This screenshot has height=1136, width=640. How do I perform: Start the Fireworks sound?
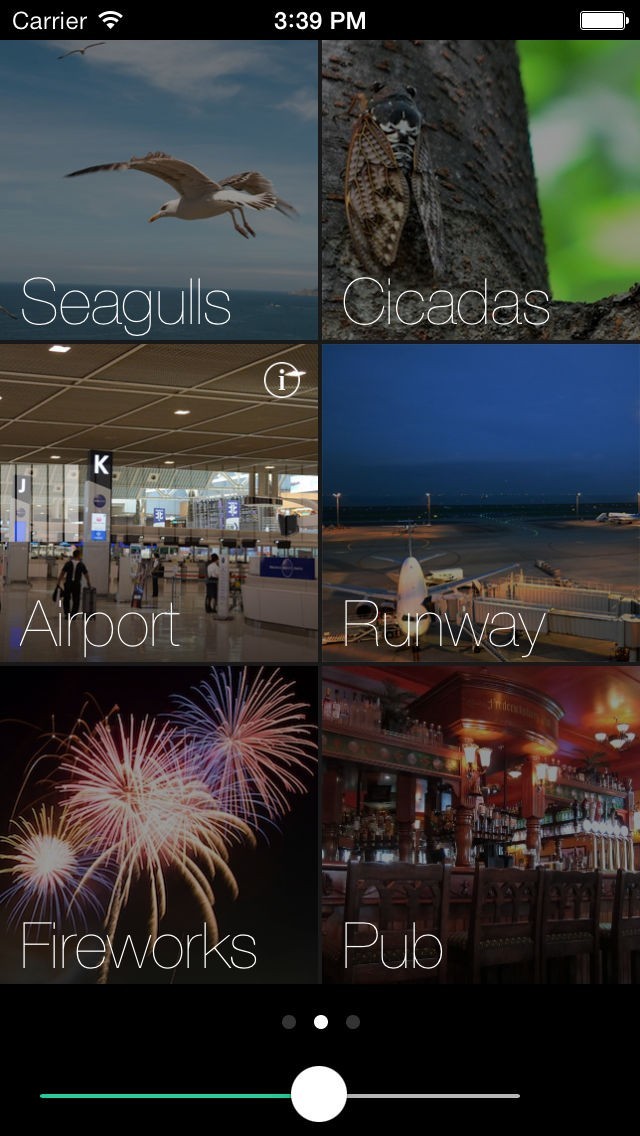pyautogui.click(x=159, y=825)
